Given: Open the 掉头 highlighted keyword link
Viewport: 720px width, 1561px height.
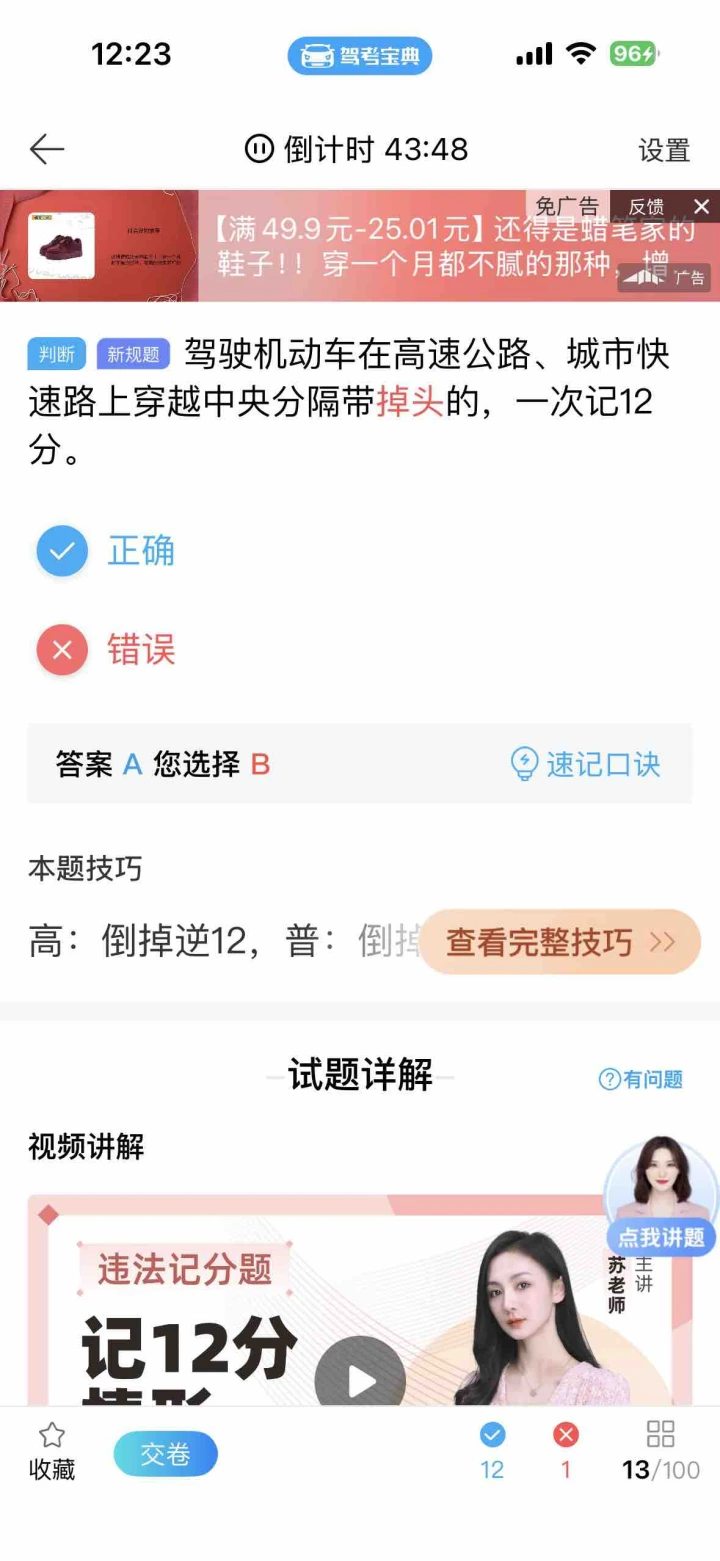Looking at the screenshot, I should pos(409,402).
